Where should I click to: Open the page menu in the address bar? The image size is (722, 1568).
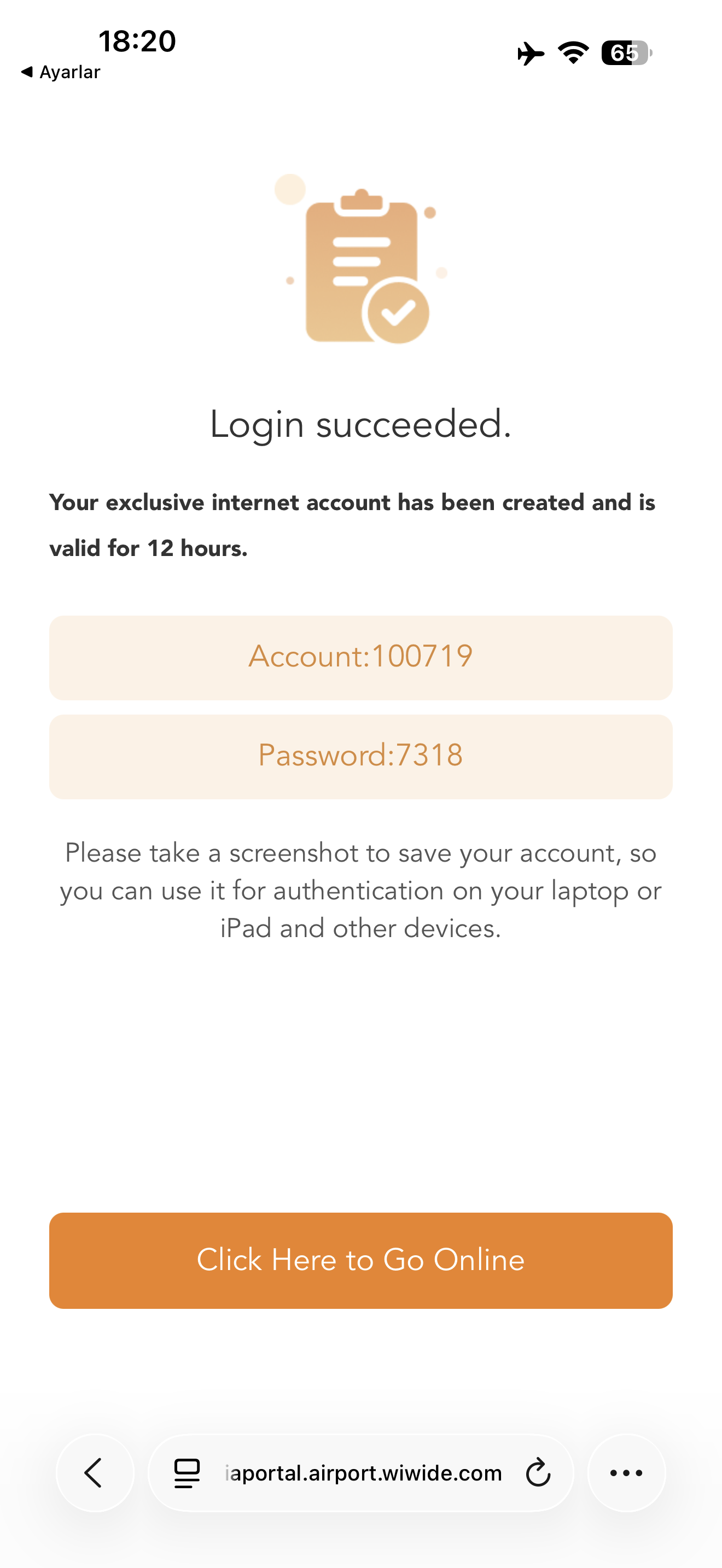[187, 1473]
